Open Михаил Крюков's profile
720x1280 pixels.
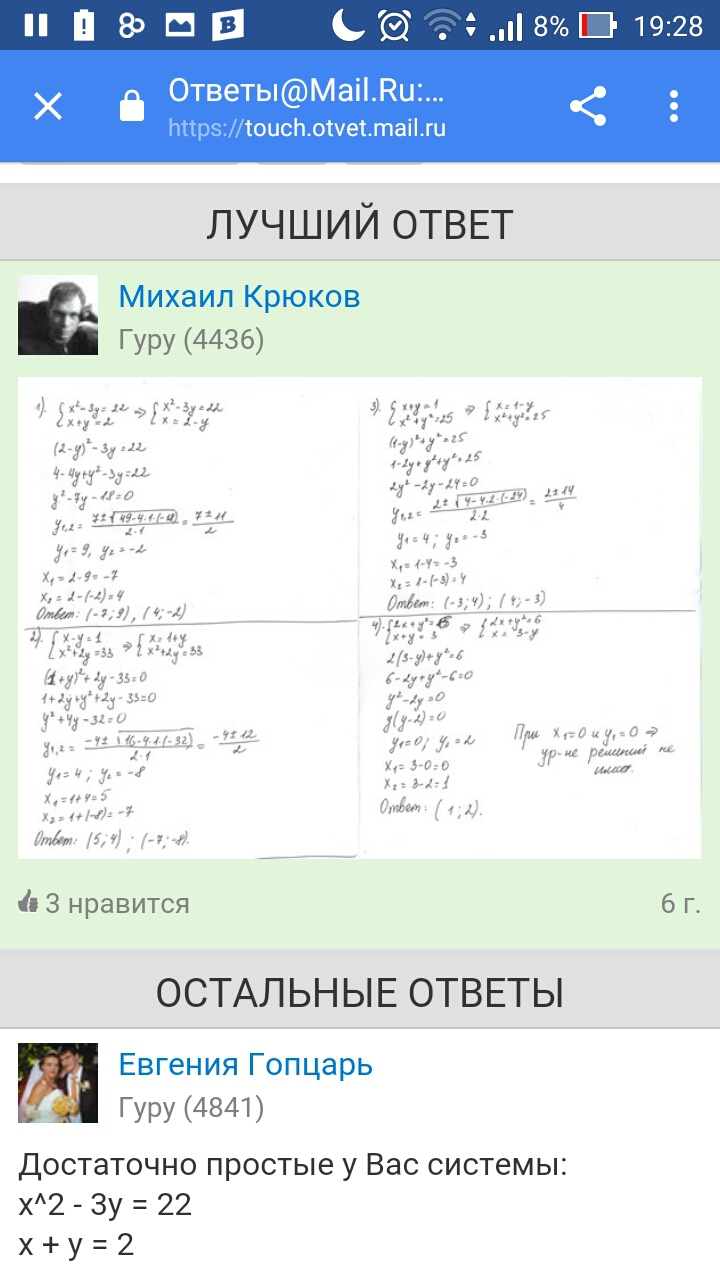pyautogui.click(x=239, y=297)
